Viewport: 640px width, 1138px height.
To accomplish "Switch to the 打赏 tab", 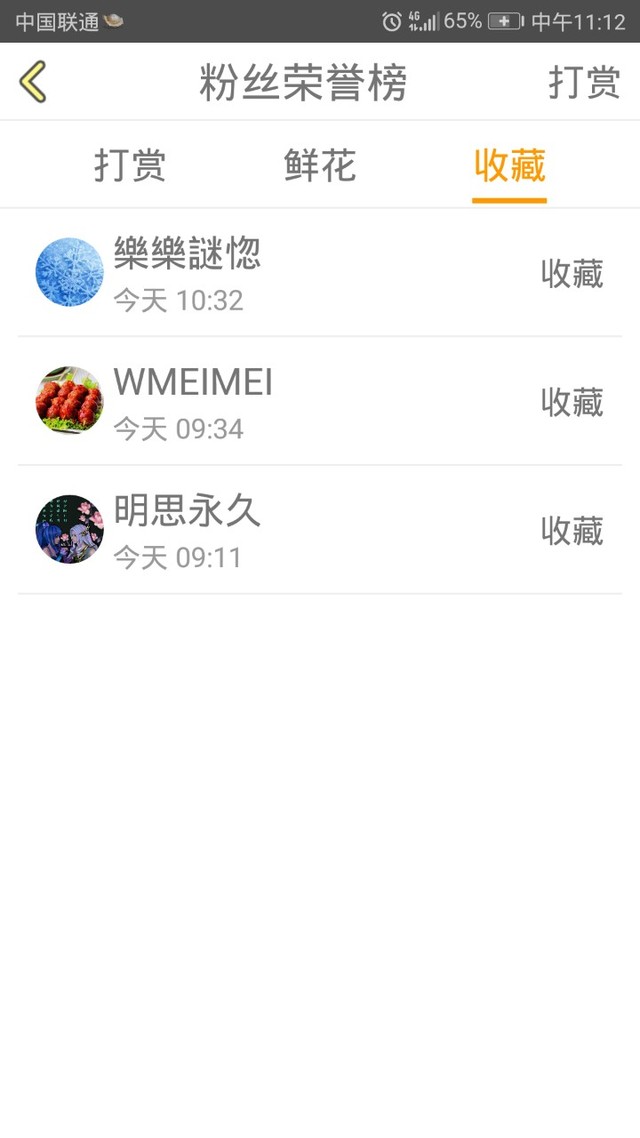I will [130, 165].
